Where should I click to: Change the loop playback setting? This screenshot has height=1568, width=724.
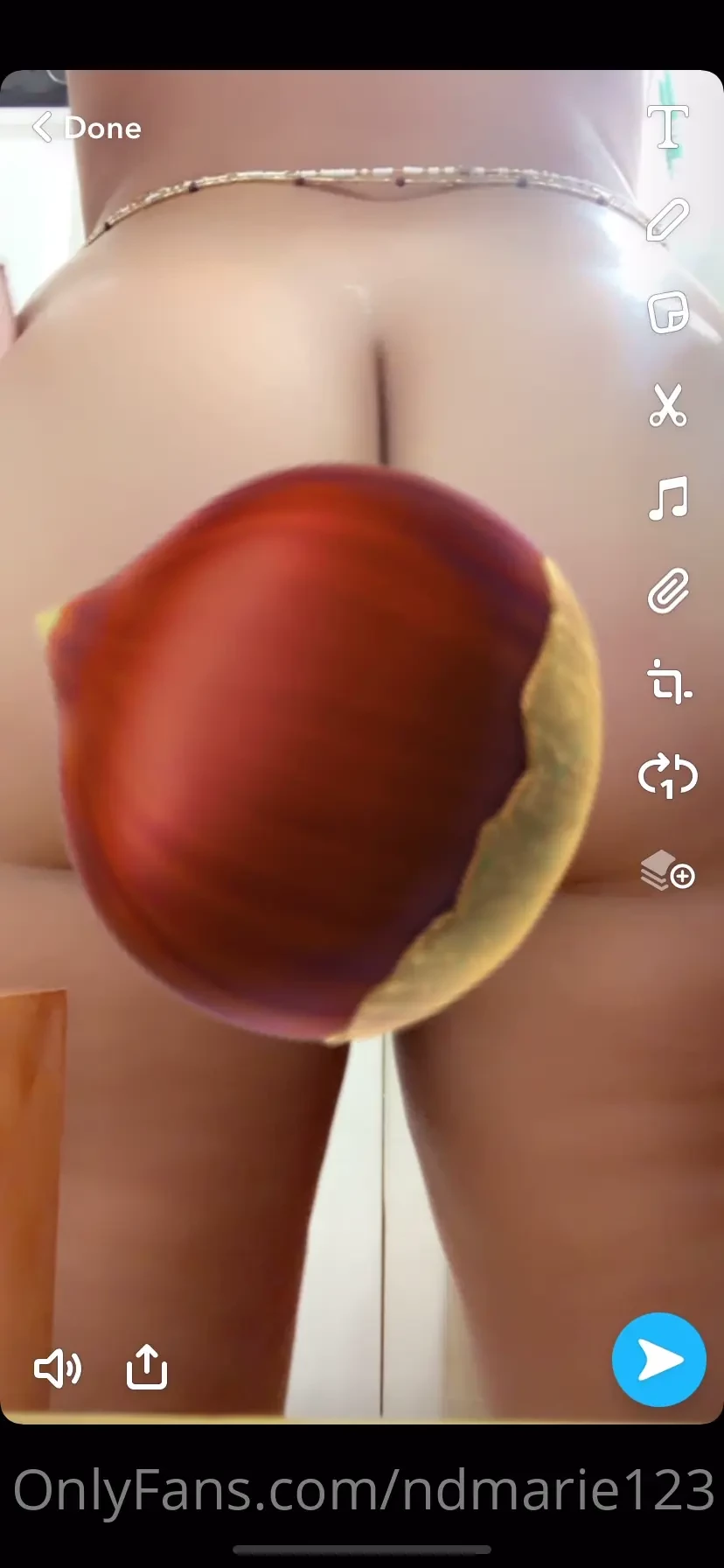pyautogui.click(x=668, y=776)
